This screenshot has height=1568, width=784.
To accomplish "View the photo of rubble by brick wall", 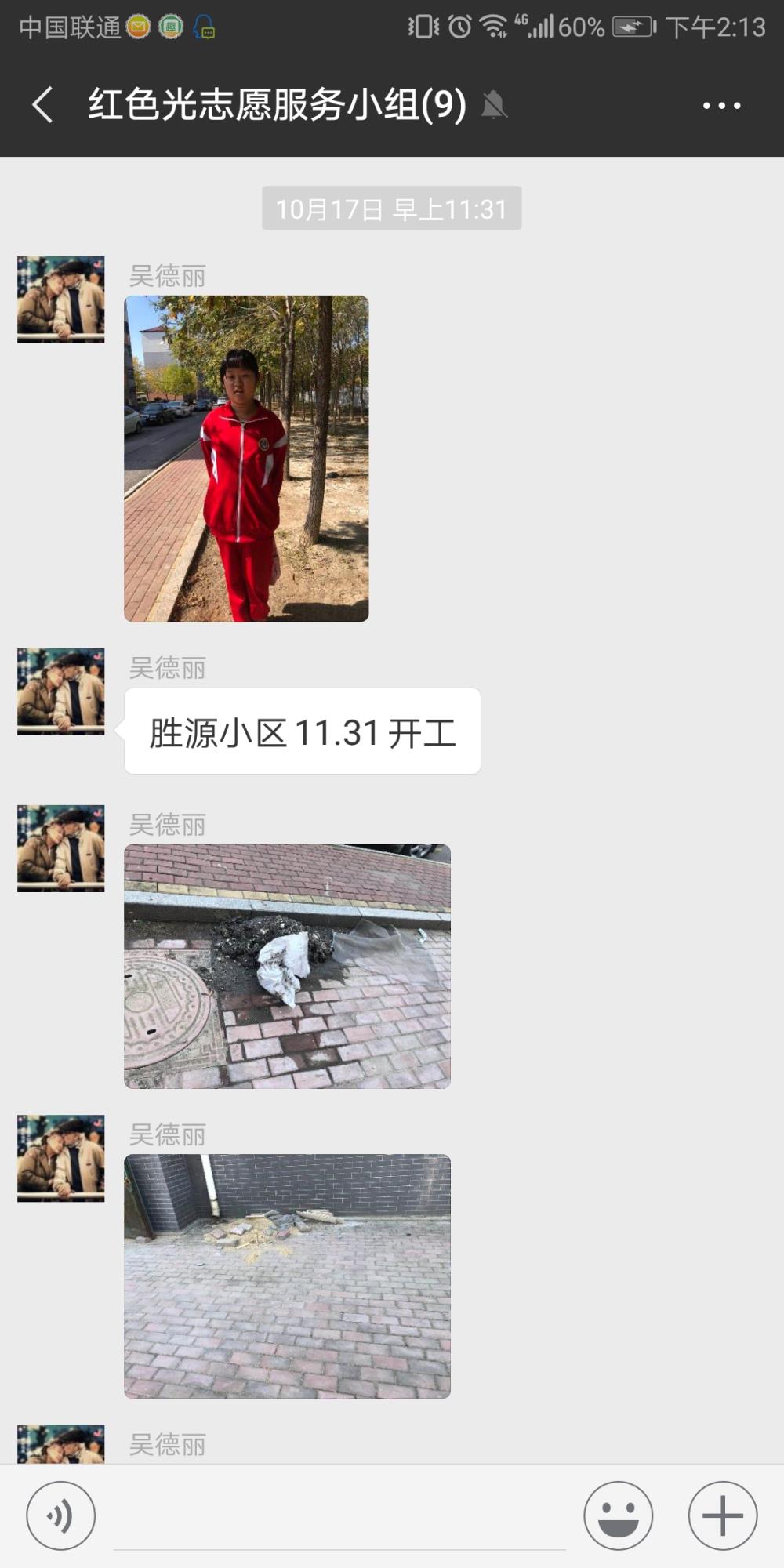I will click(287, 1276).
